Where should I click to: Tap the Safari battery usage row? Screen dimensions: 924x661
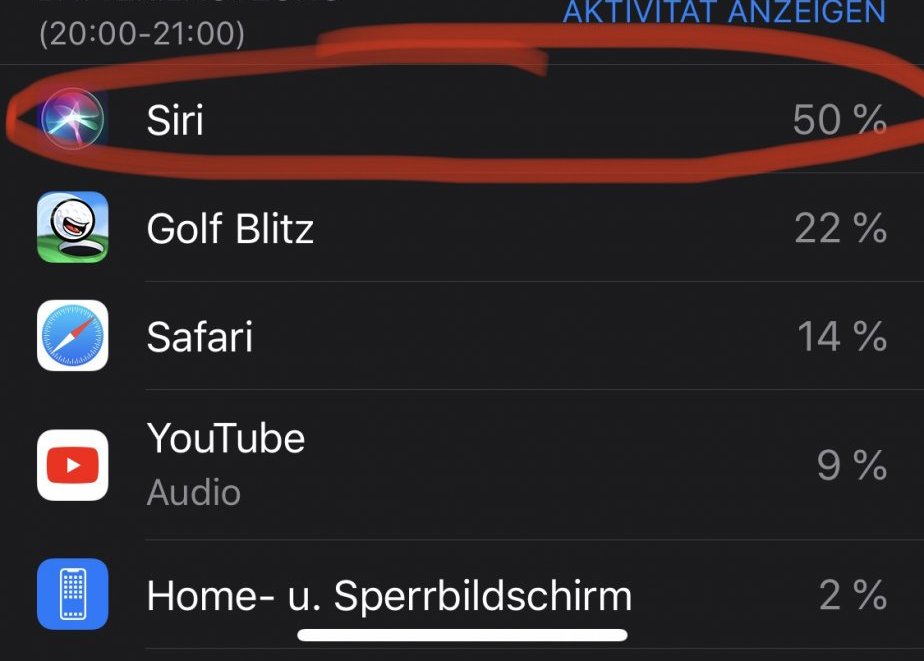(x=462, y=337)
